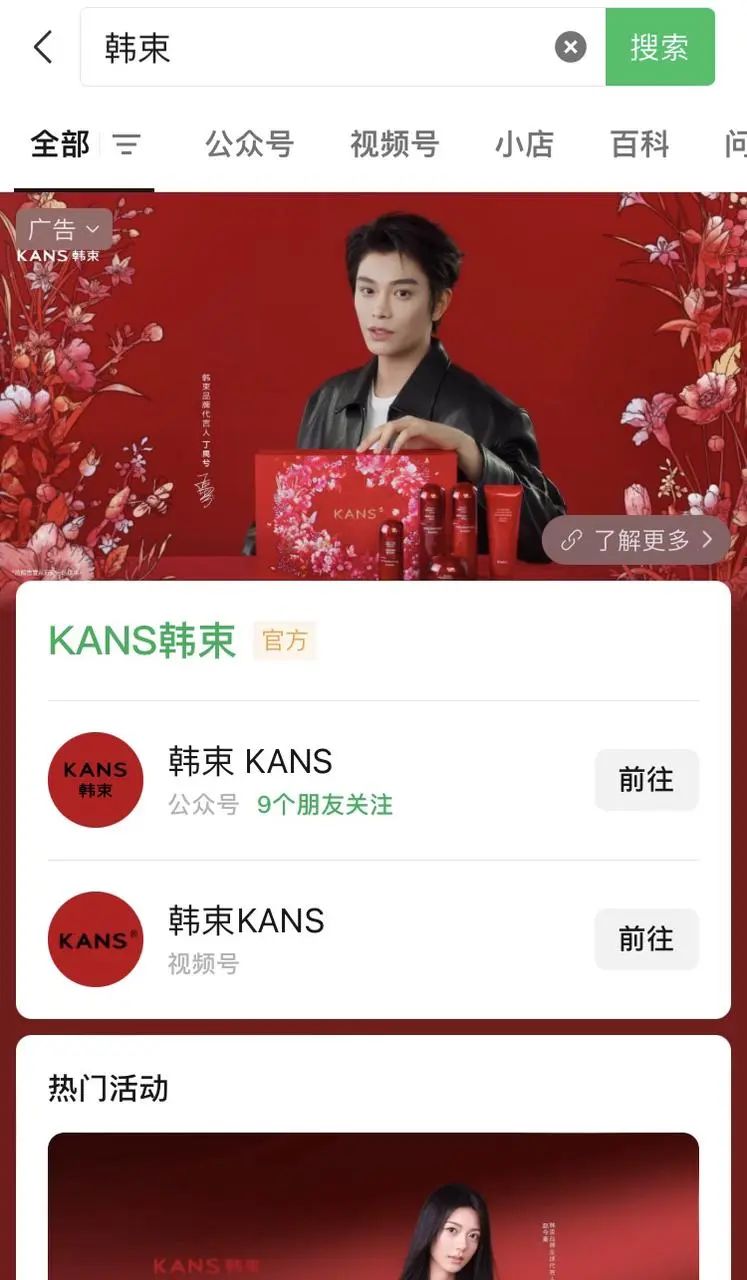Switch to the 视频号 tab
The height and width of the screenshot is (1280, 747).
[394, 145]
